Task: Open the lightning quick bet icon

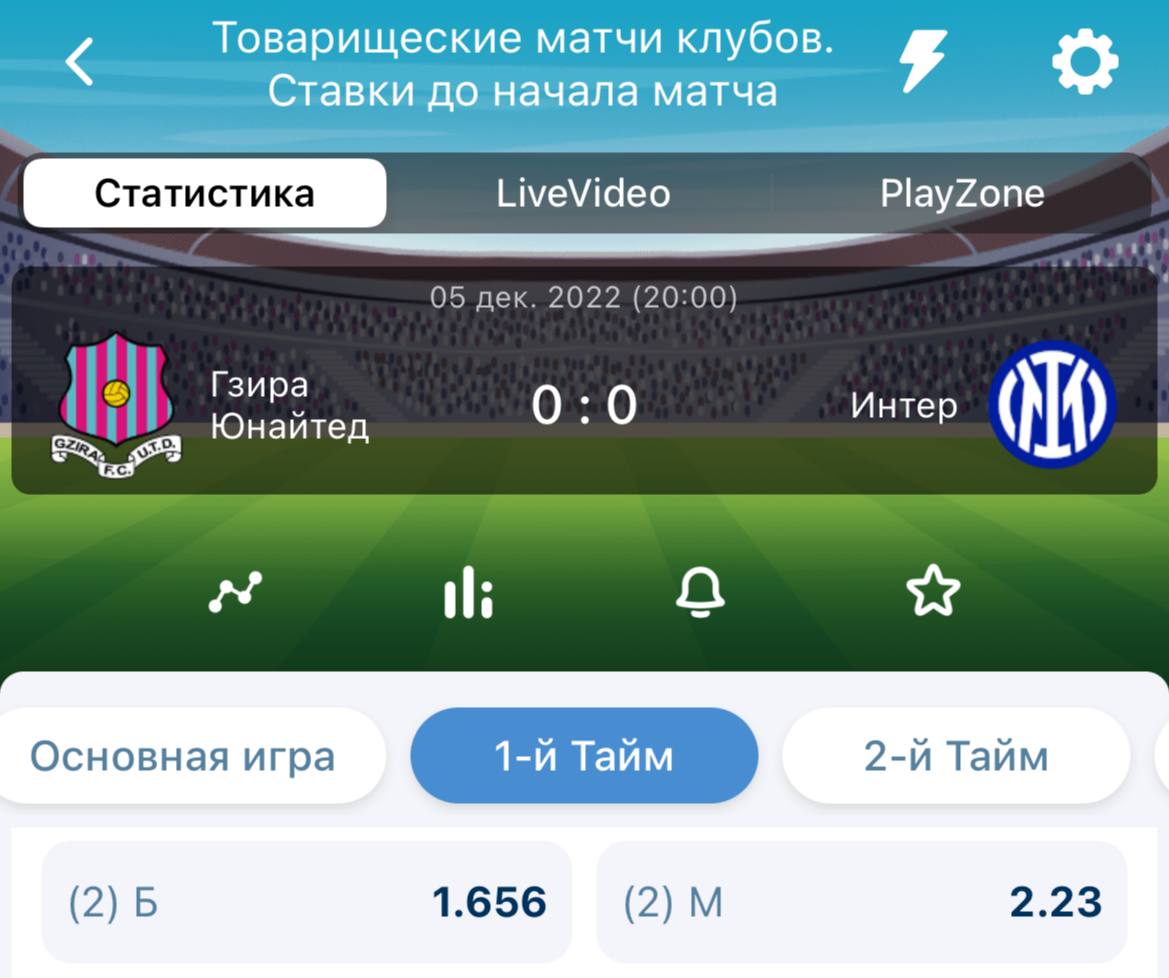Action: click(x=921, y=62)
